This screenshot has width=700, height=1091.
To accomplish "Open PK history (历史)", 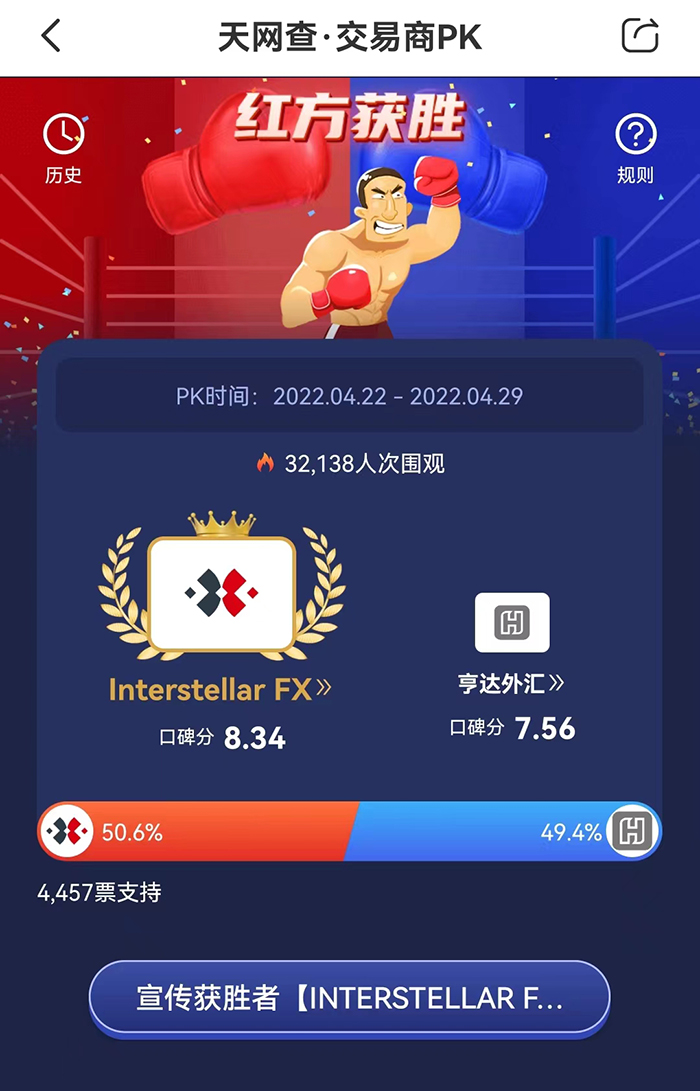I will [x=63, y=148].
